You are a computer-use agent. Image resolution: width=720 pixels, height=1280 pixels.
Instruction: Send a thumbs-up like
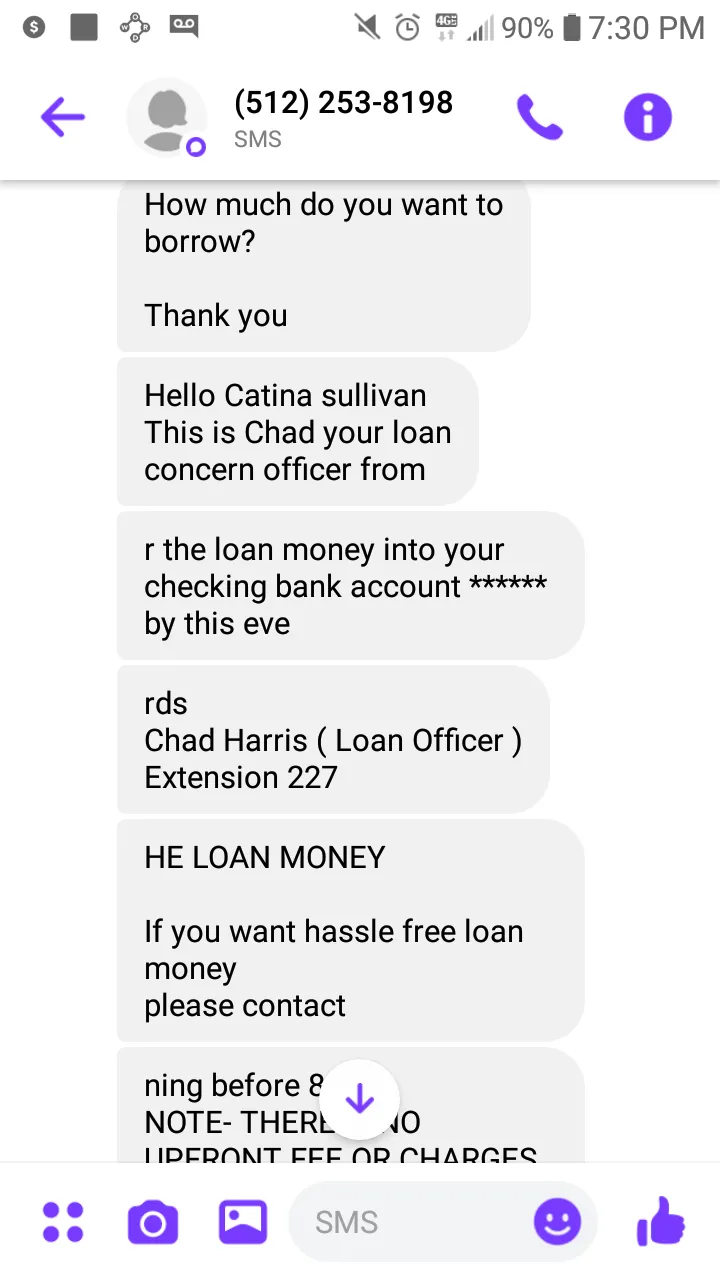(x=661, y=1221)
